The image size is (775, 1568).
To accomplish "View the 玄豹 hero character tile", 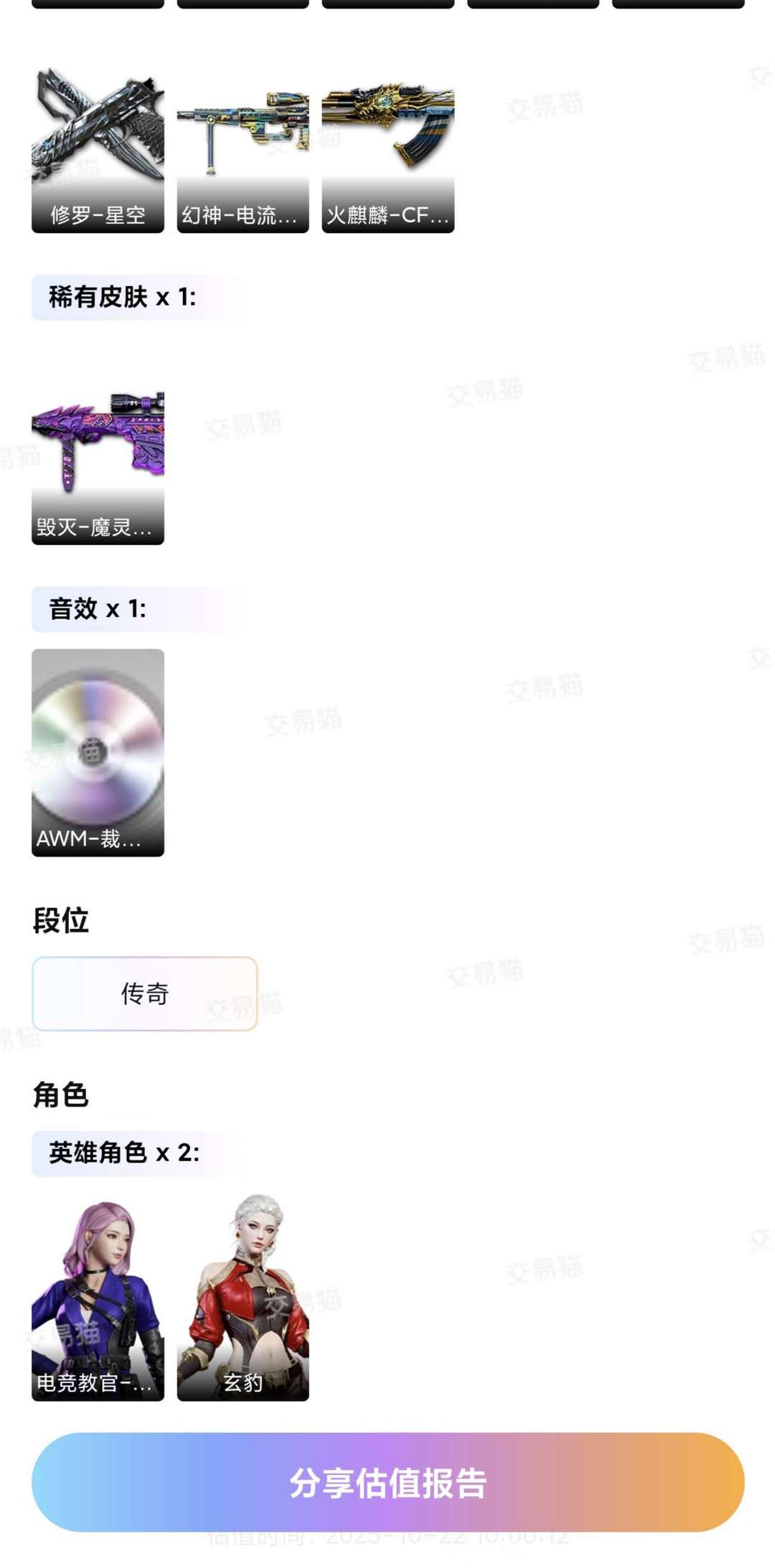I will pyautogui.click(x=243, y=1297).
